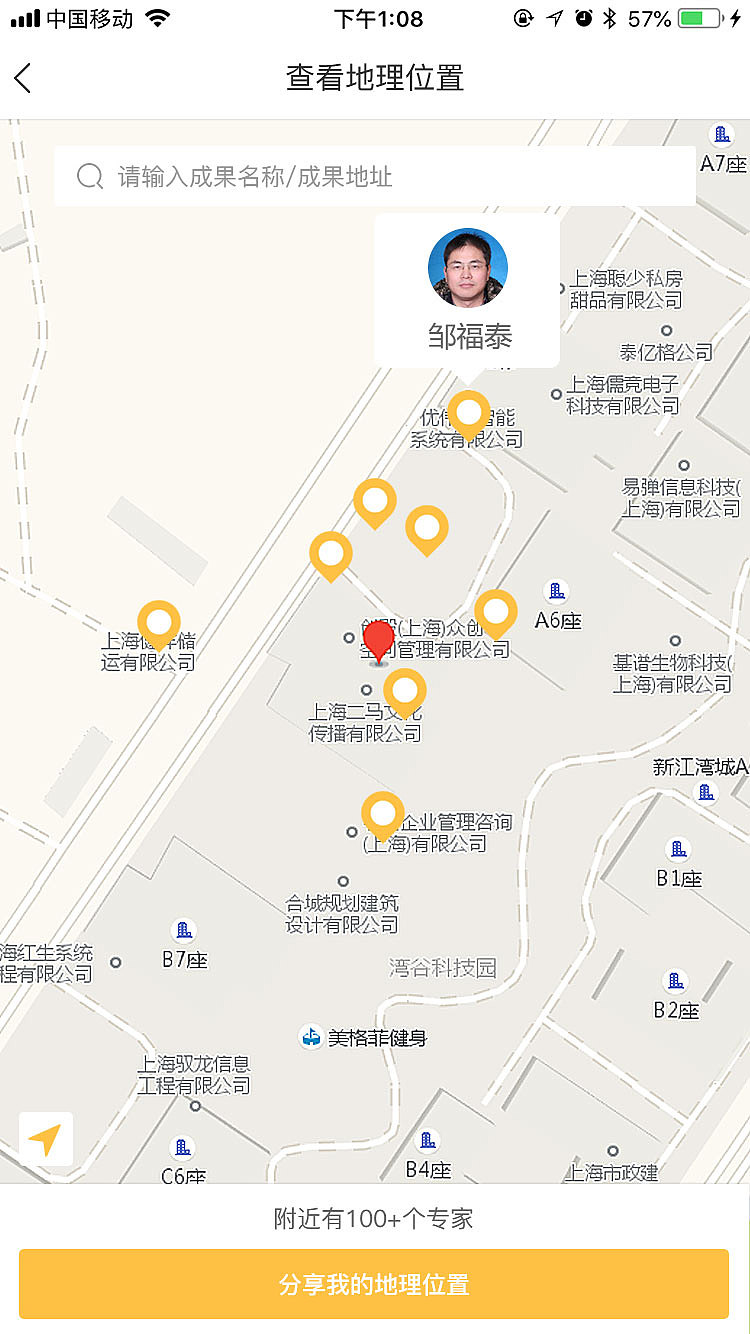Tap the yellow pin at 上海二马文化传播有限公司

pos(405,690)
